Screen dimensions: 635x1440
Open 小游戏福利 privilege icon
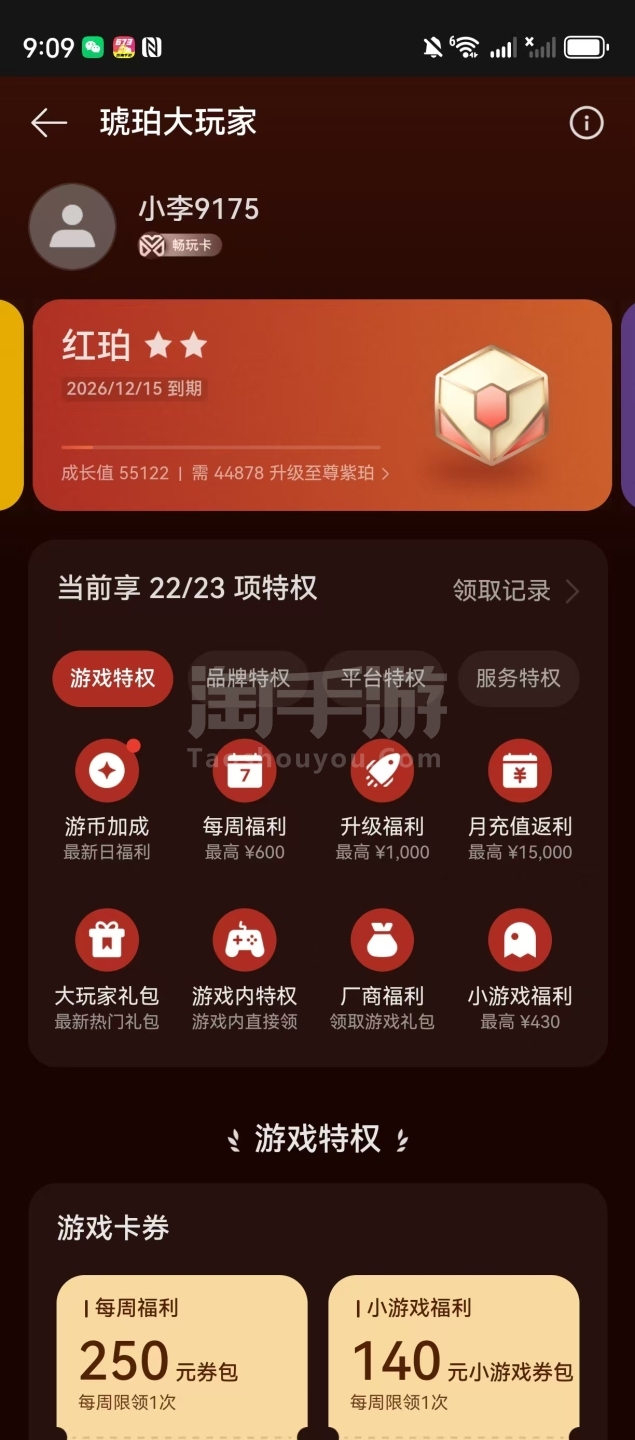(520, 941)
